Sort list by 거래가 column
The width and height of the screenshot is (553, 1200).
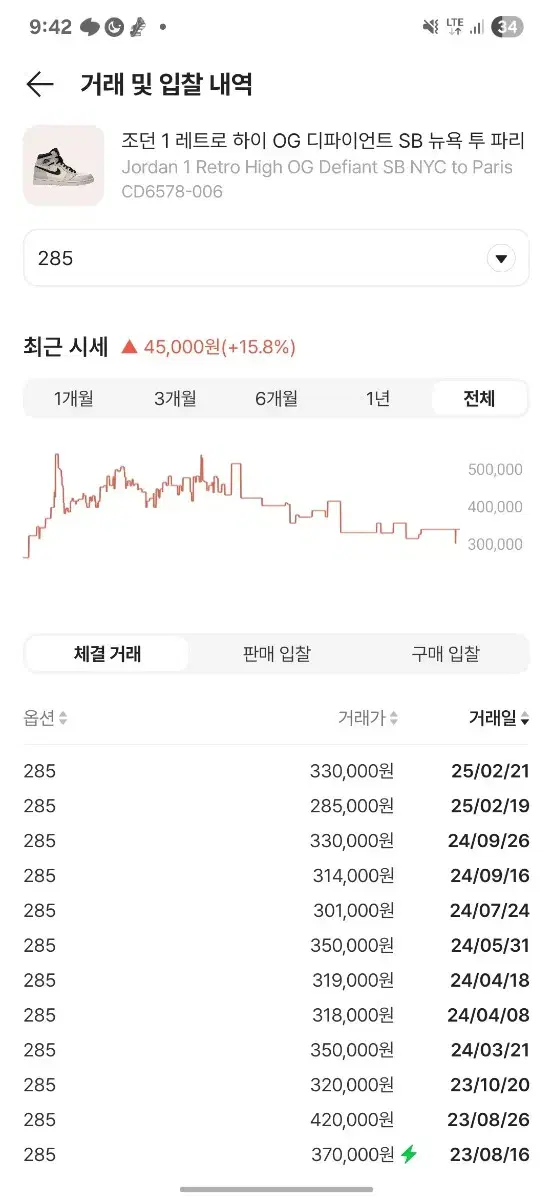click(x=368, y=718)
